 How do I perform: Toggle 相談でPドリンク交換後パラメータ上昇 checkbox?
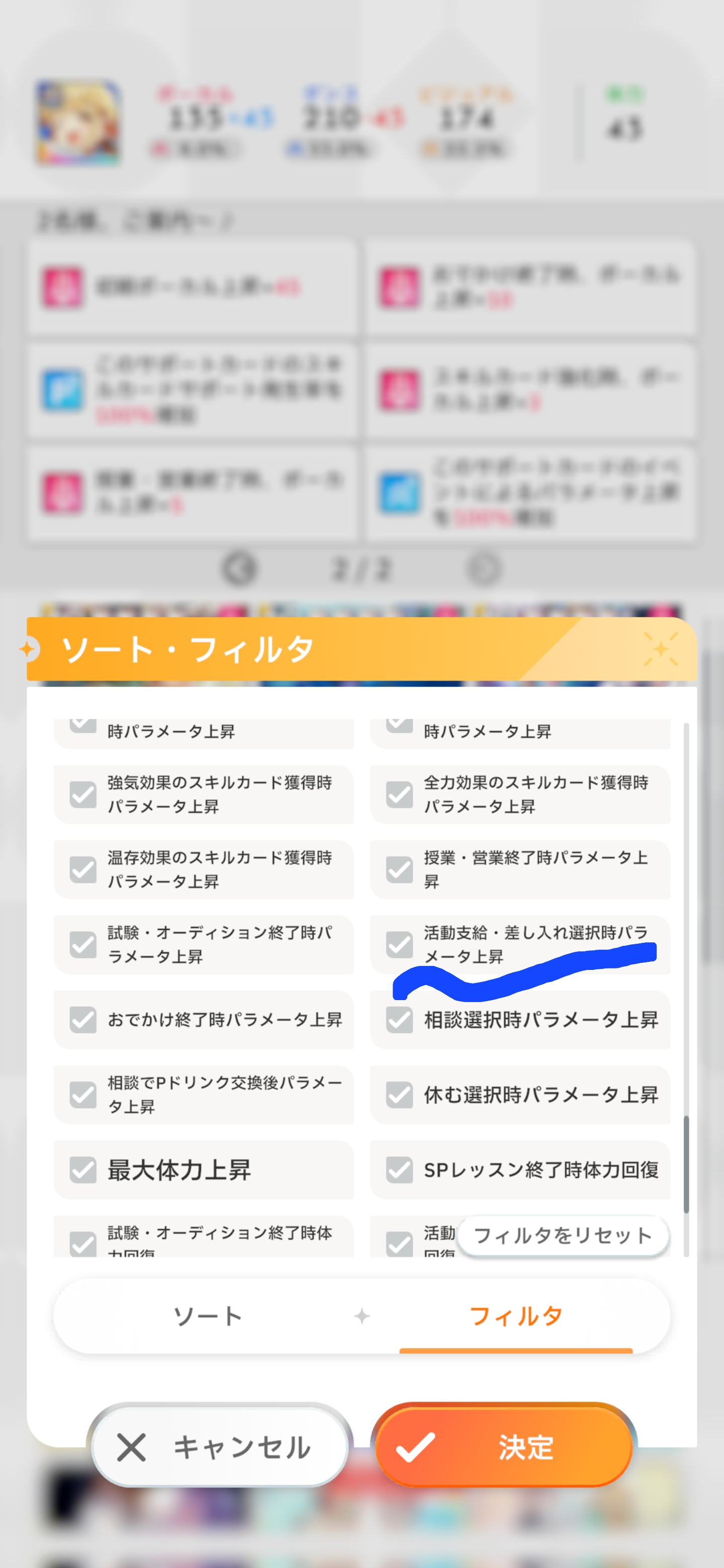pyautogui.click(x=83, y=1095)
